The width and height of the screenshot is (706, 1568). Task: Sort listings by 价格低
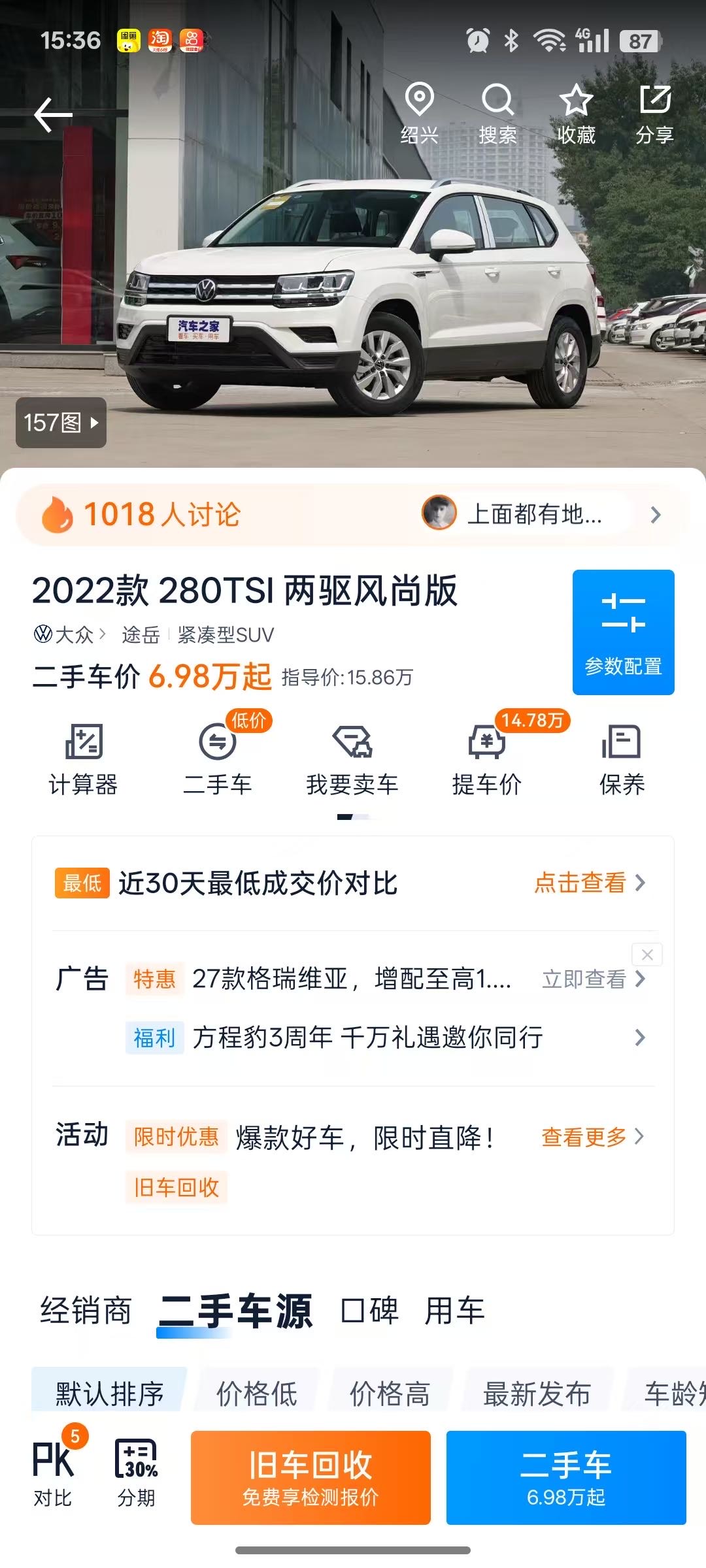coord(257,1393)
